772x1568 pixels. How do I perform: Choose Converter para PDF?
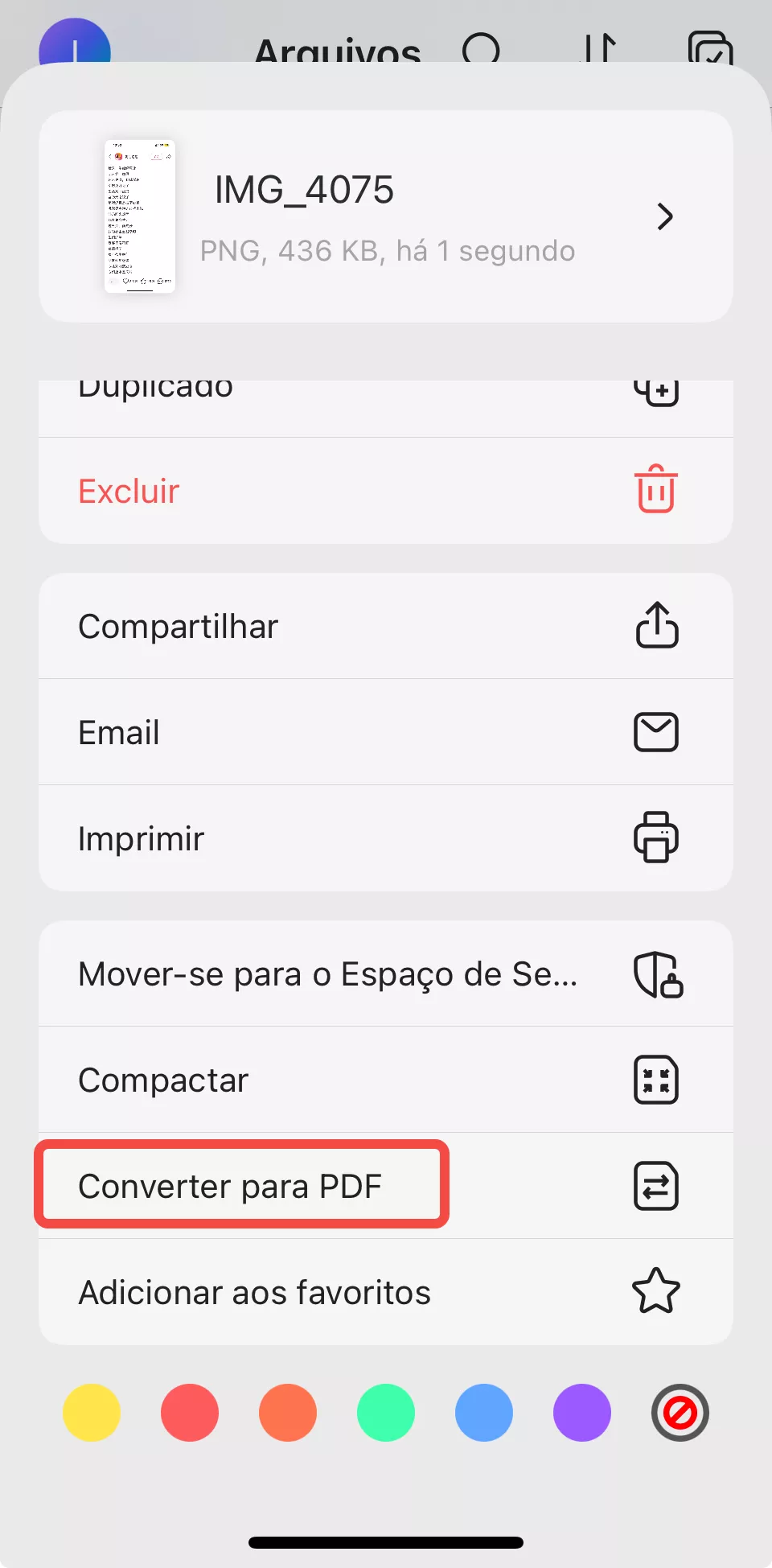coord(230,1186)
